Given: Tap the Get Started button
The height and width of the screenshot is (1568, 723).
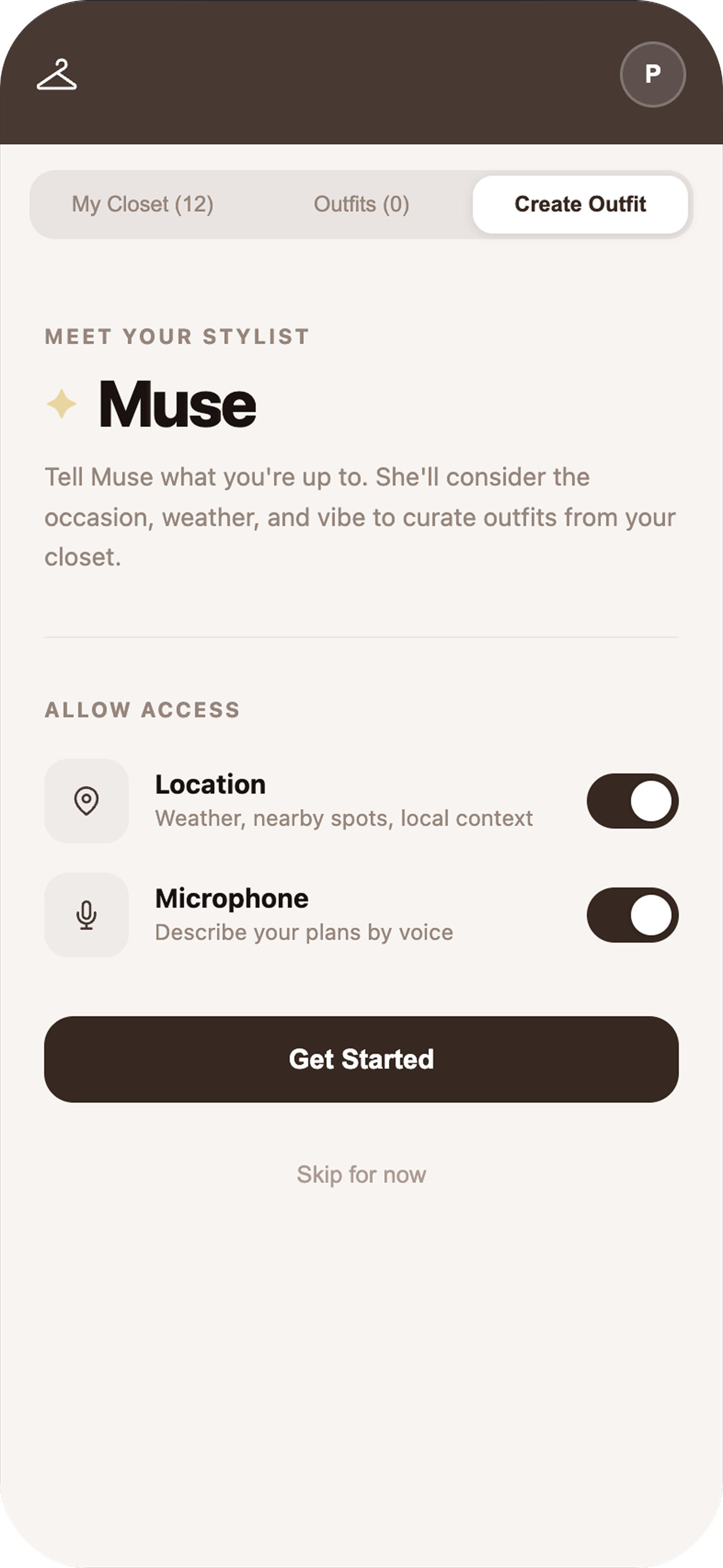Looking at the screenshot, I should tap(361, 1059).
